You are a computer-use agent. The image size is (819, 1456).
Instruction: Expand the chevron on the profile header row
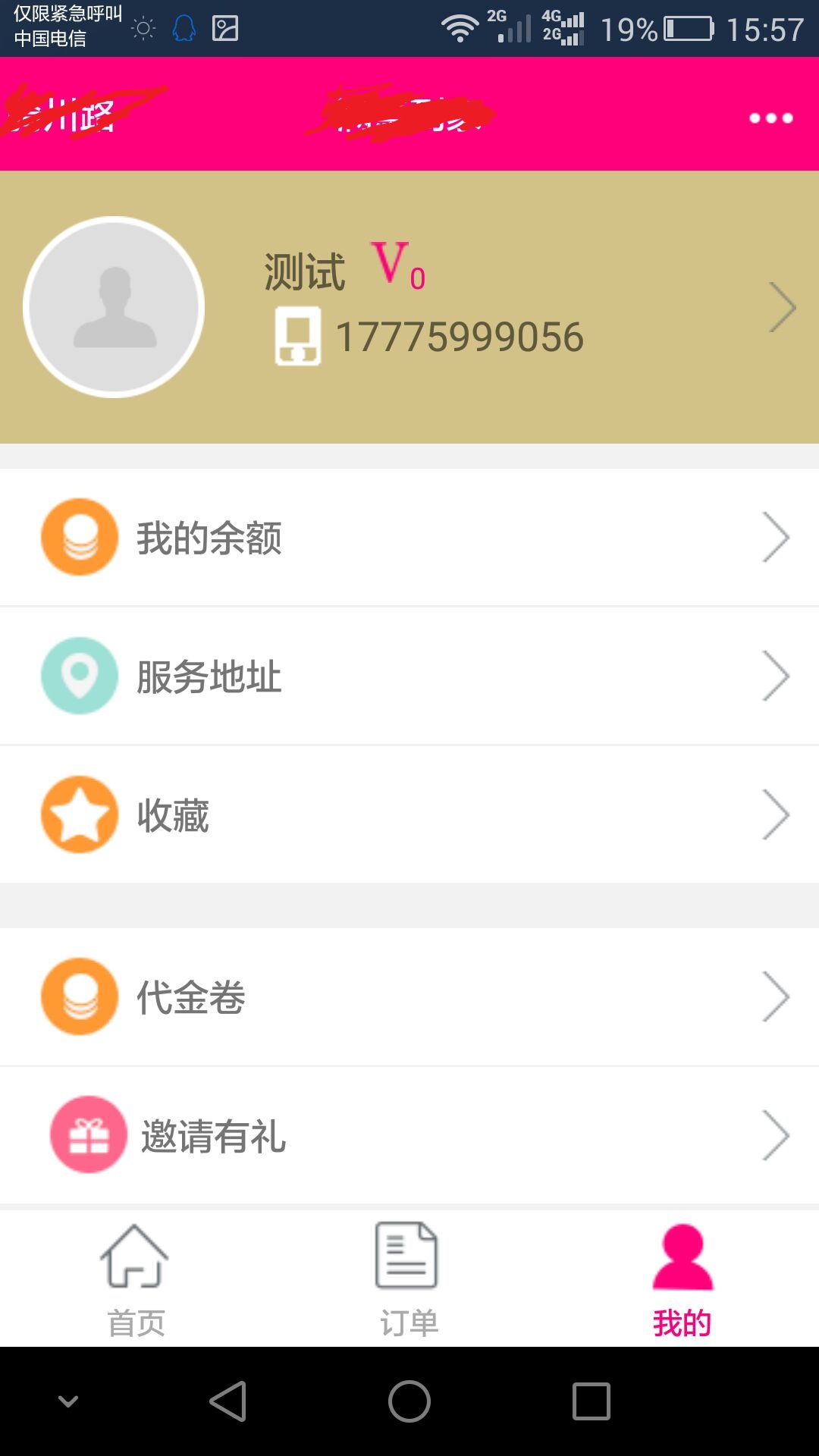(x=780, y=306)
